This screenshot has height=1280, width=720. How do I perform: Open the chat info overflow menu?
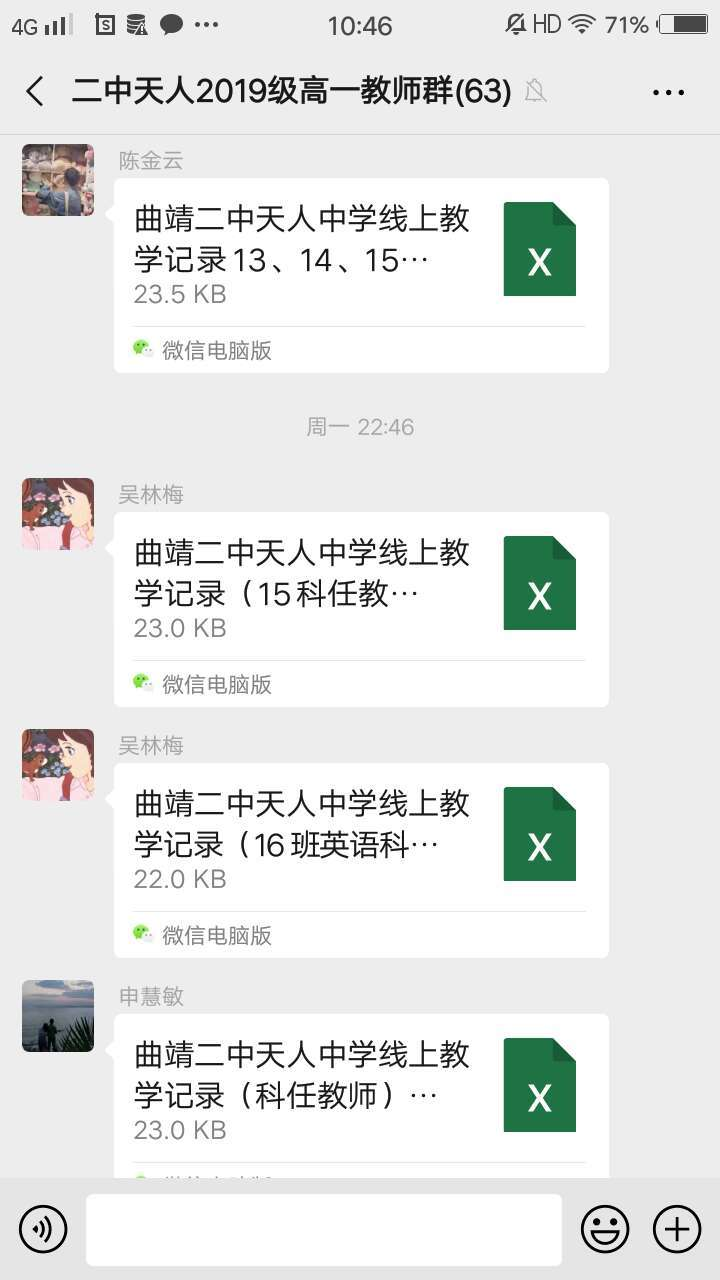click(668, 92)
